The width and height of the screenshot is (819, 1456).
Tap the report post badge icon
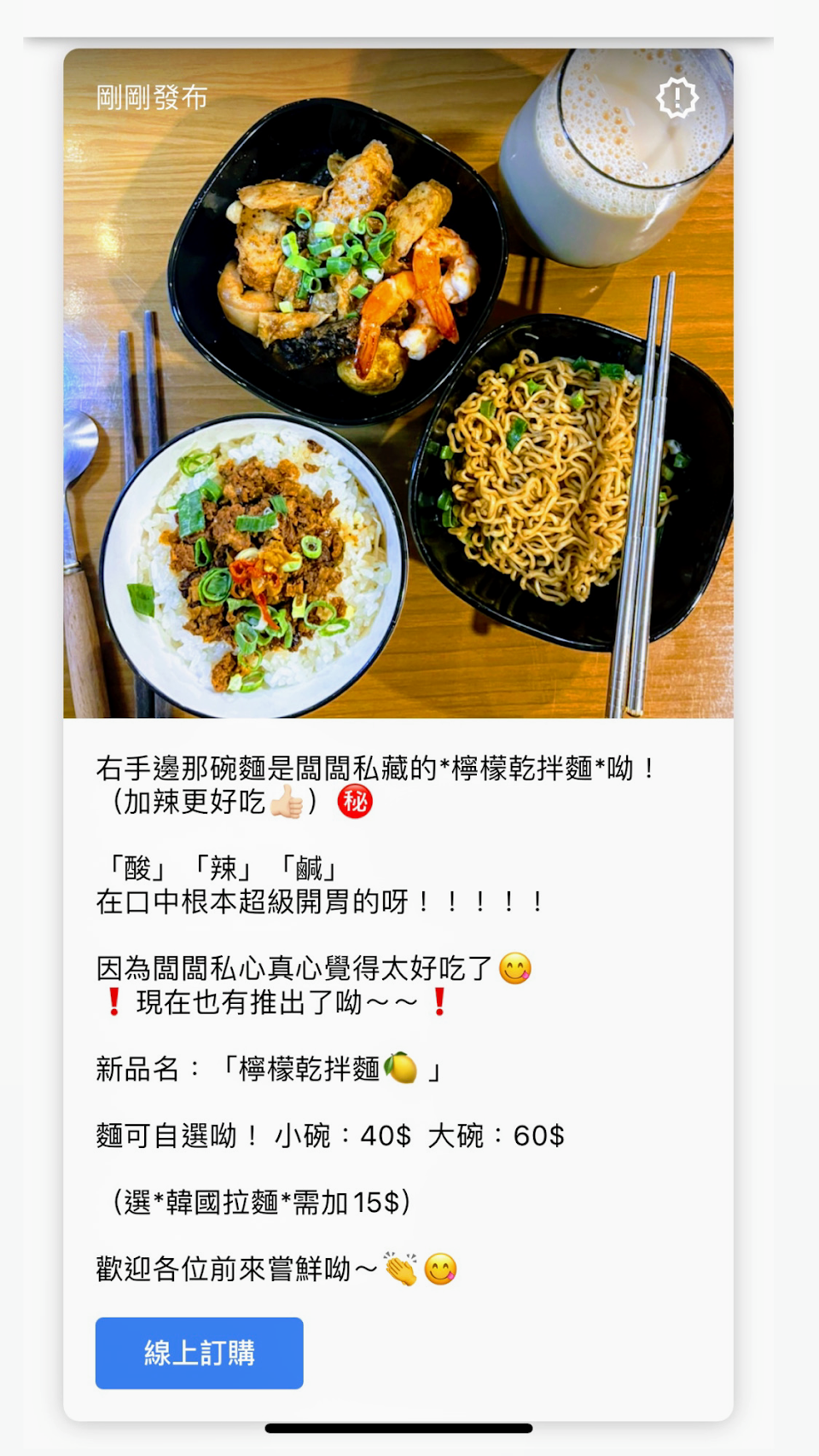point(677,97)
